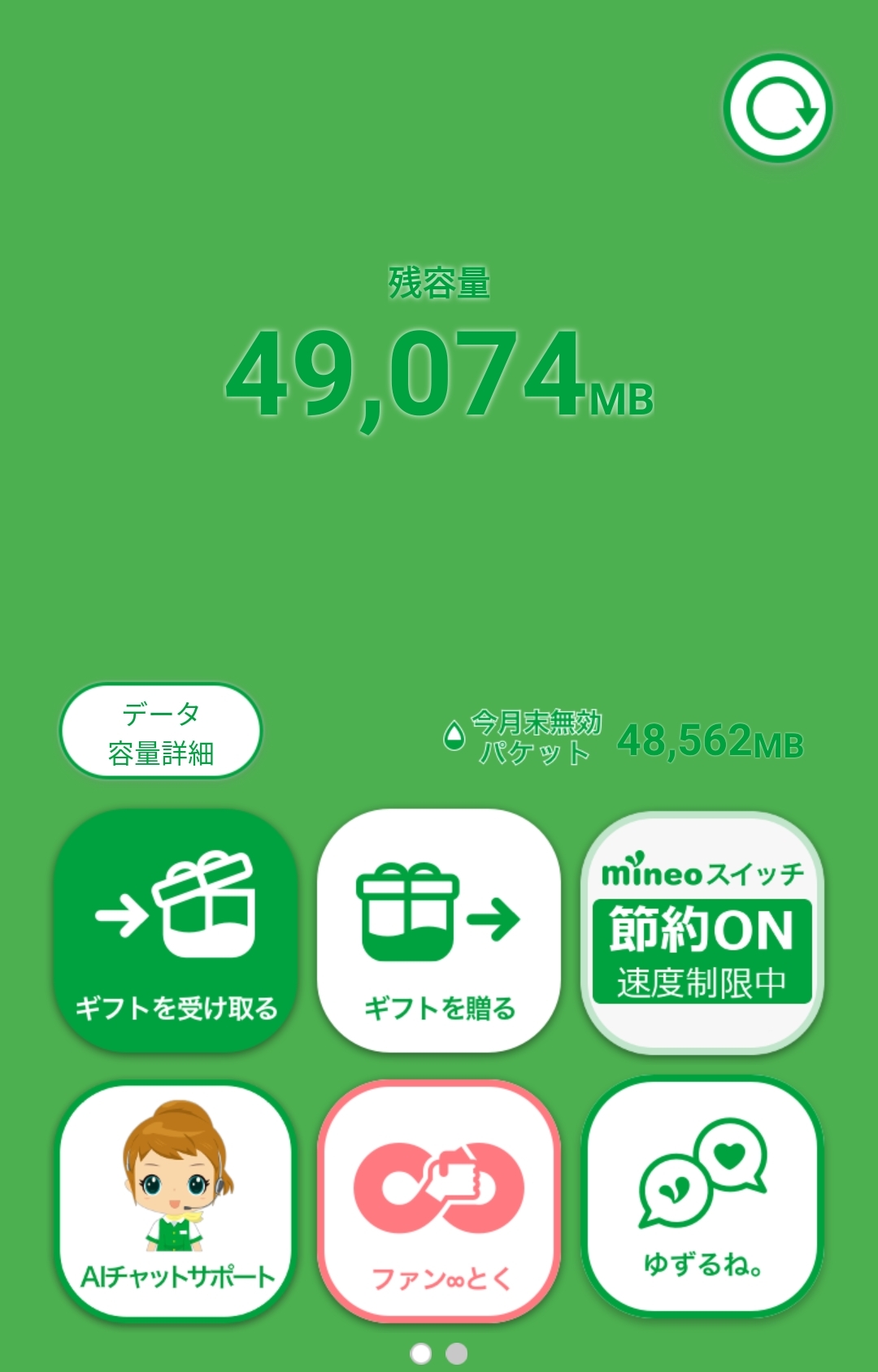
Task: Open the ファン∞とく page
Action: click(x=439, y=1200)
